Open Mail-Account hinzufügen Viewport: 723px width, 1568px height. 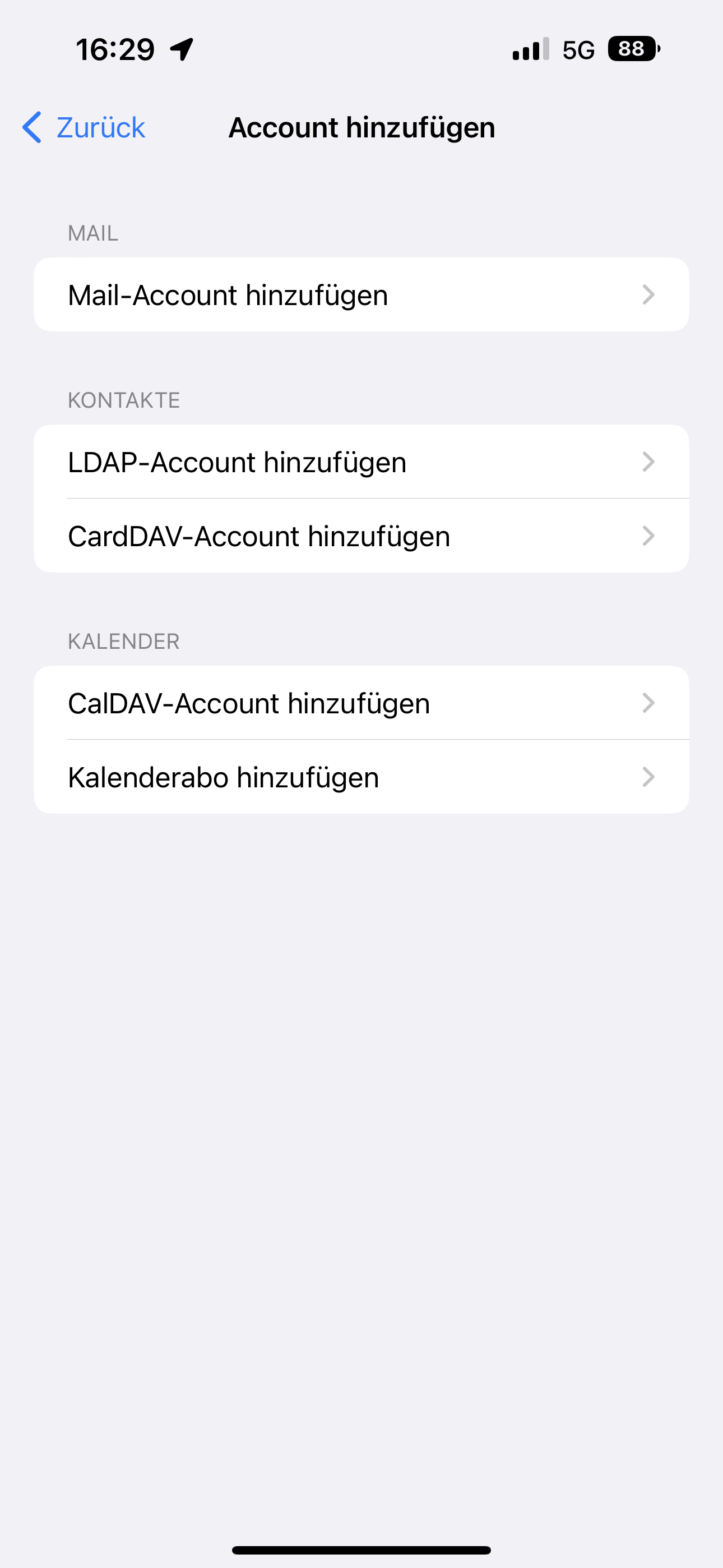(x=361, y=295)
